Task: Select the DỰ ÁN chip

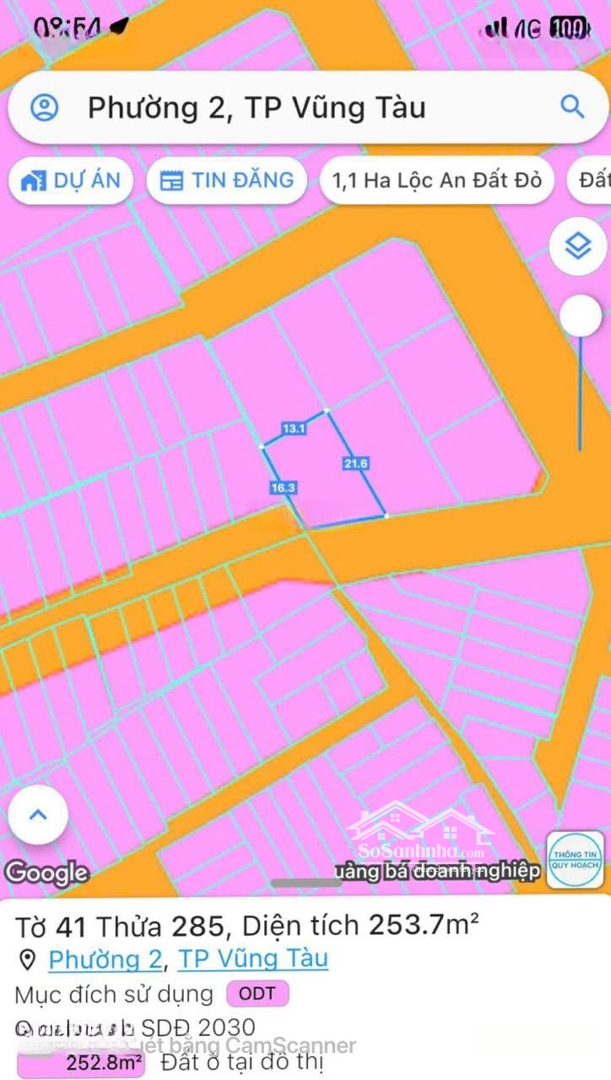Action: click(x=71, y=180)
